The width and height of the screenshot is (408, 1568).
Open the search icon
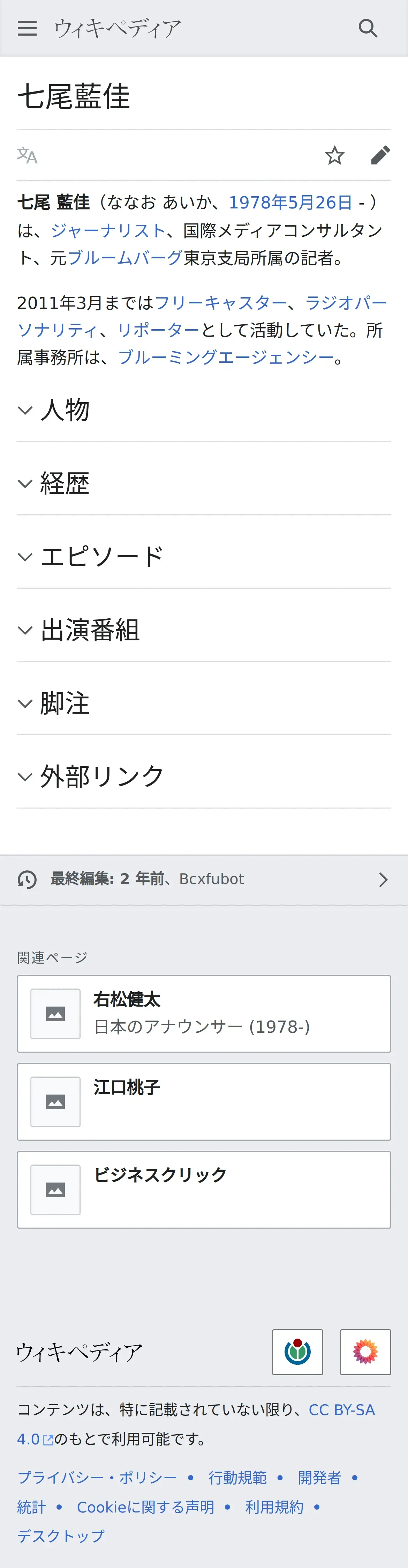coord(368,28)
